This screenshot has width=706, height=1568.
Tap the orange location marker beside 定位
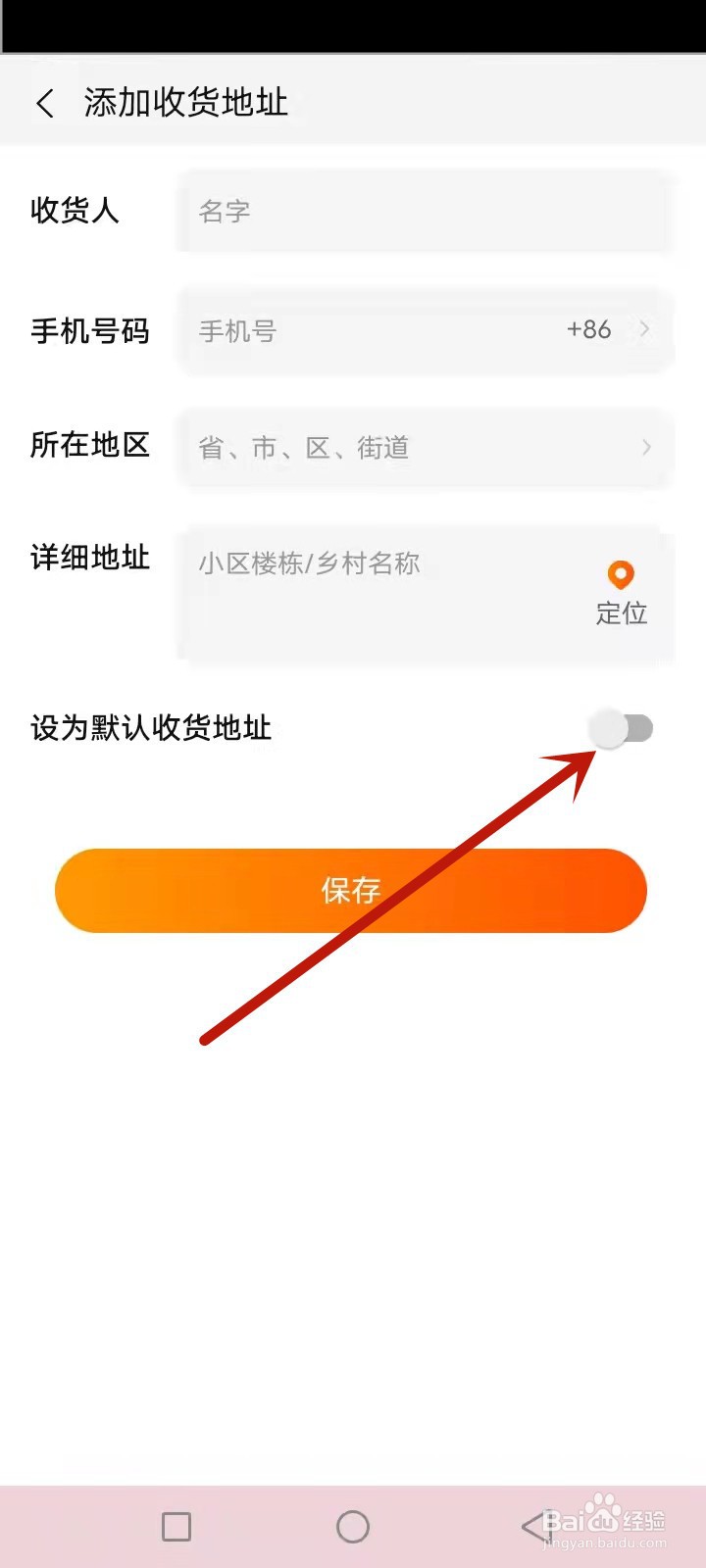click(x=623, y=576)
